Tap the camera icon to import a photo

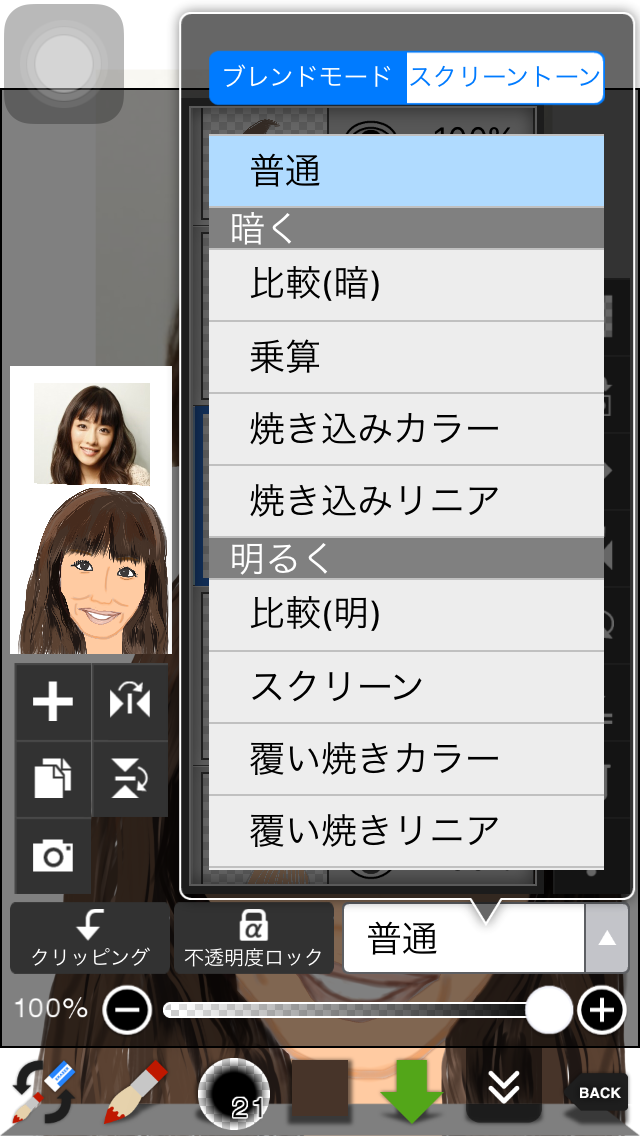point(53,856)
